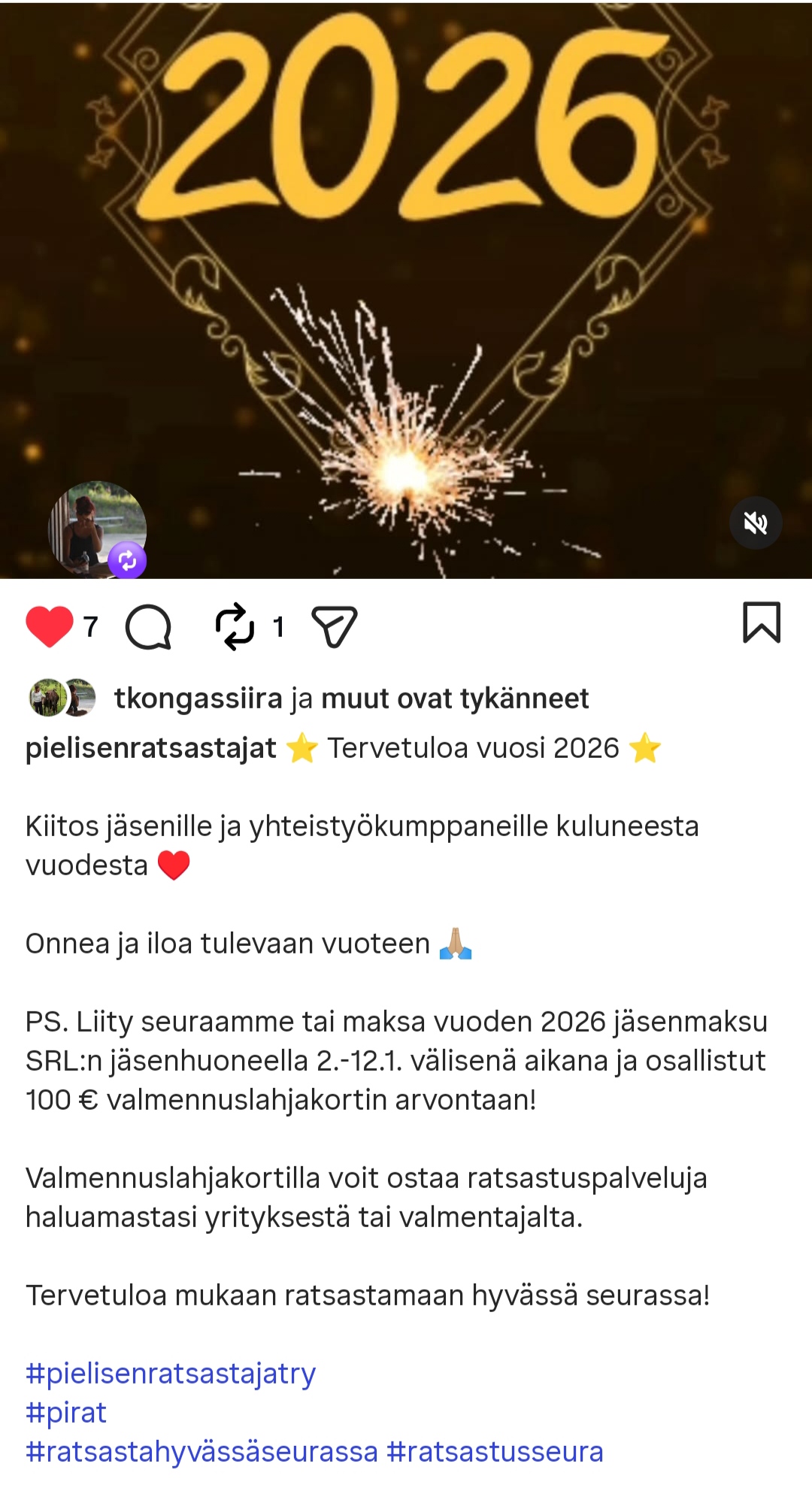
Task: Unlike the post with the red heart
Action: [x=50, y=626]
